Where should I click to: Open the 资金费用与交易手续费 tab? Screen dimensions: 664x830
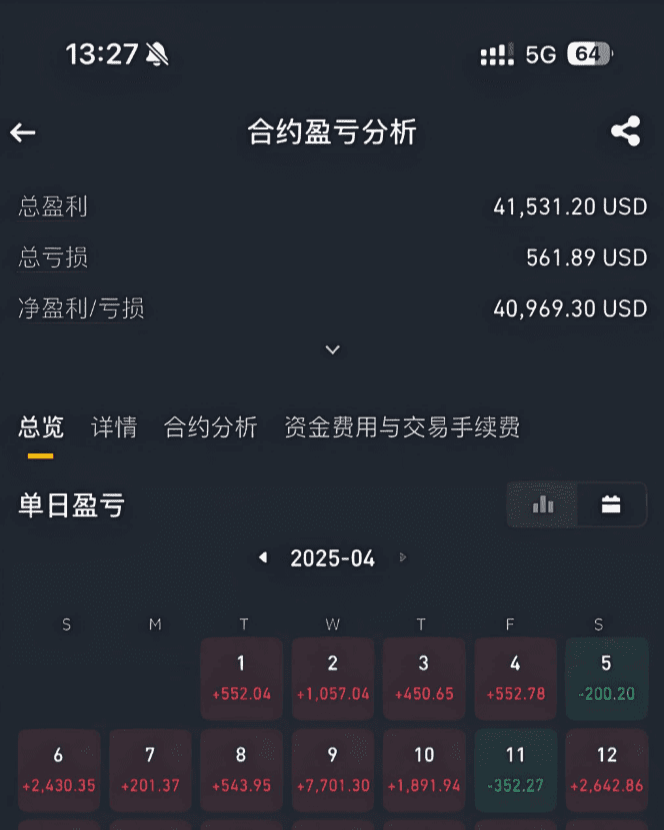pyautogui.click(x=402, y=428)
